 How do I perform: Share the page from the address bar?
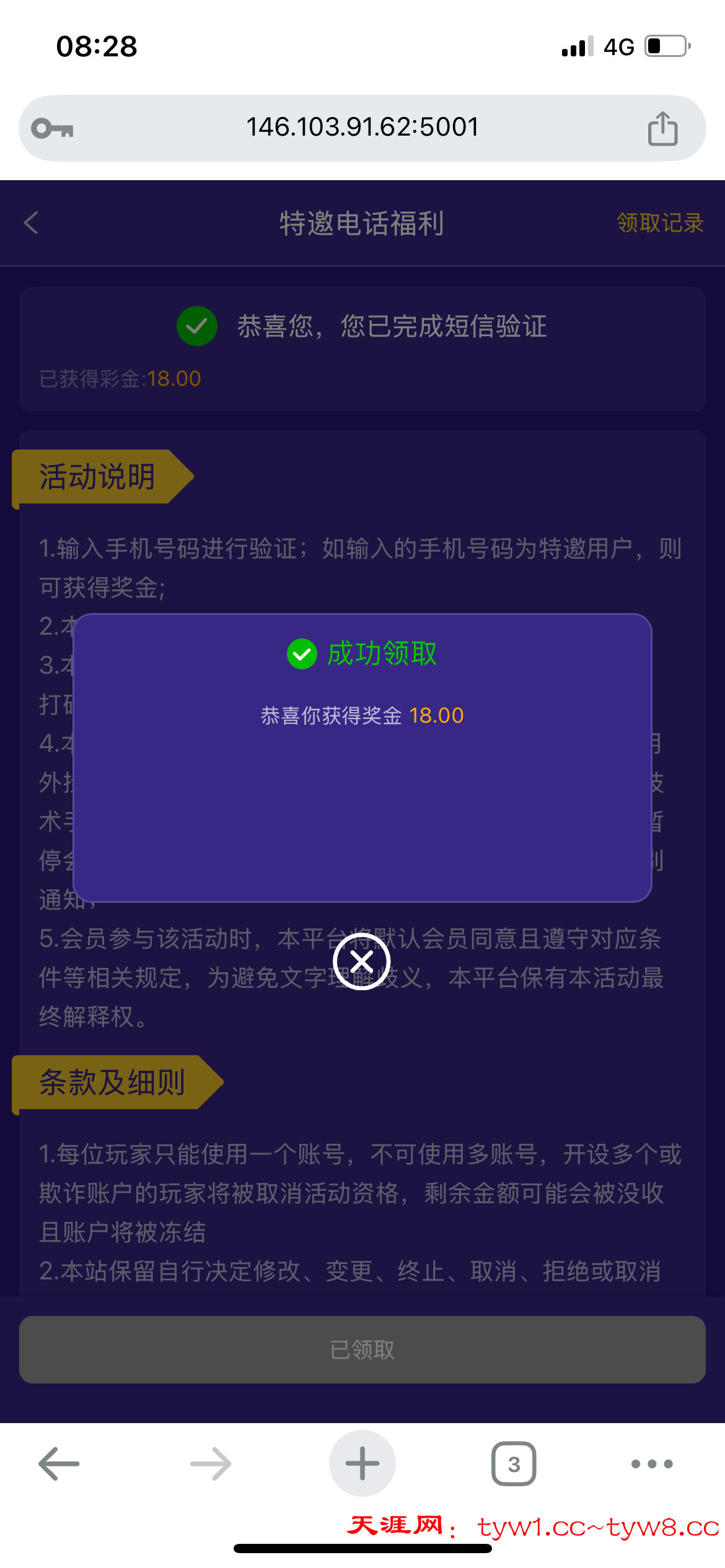662,129
